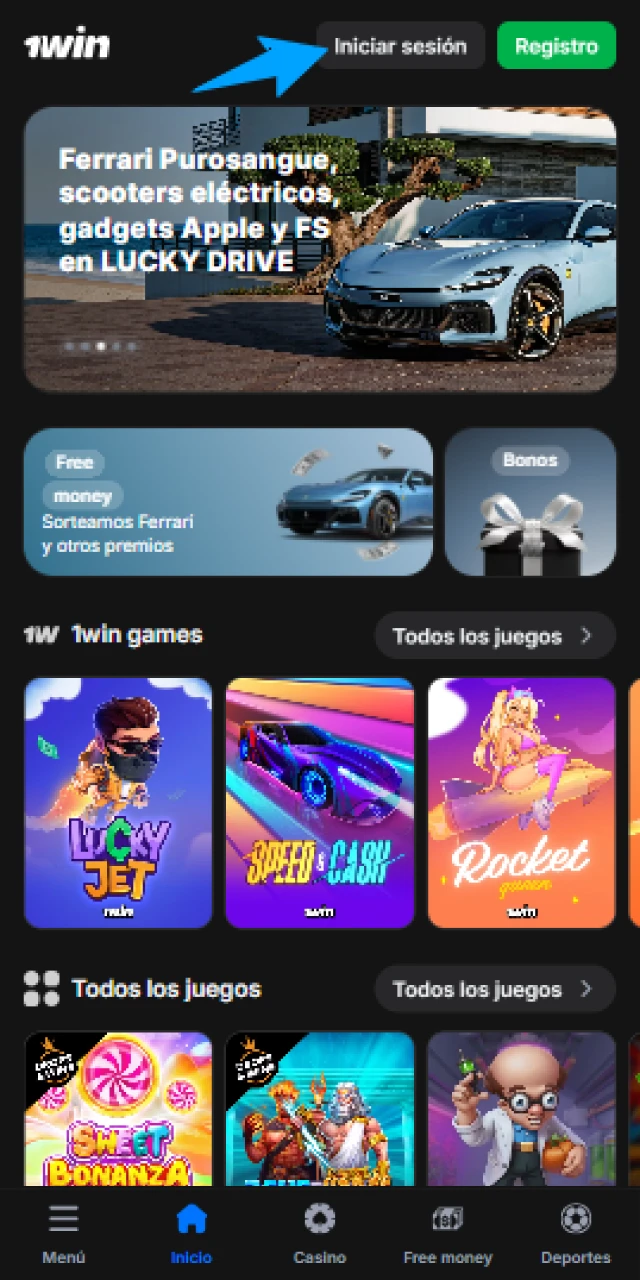Tap the Iniciar sesión button
Image resolution: width=640 pixels, height=1280 pixels.
(x=400, y=46)
